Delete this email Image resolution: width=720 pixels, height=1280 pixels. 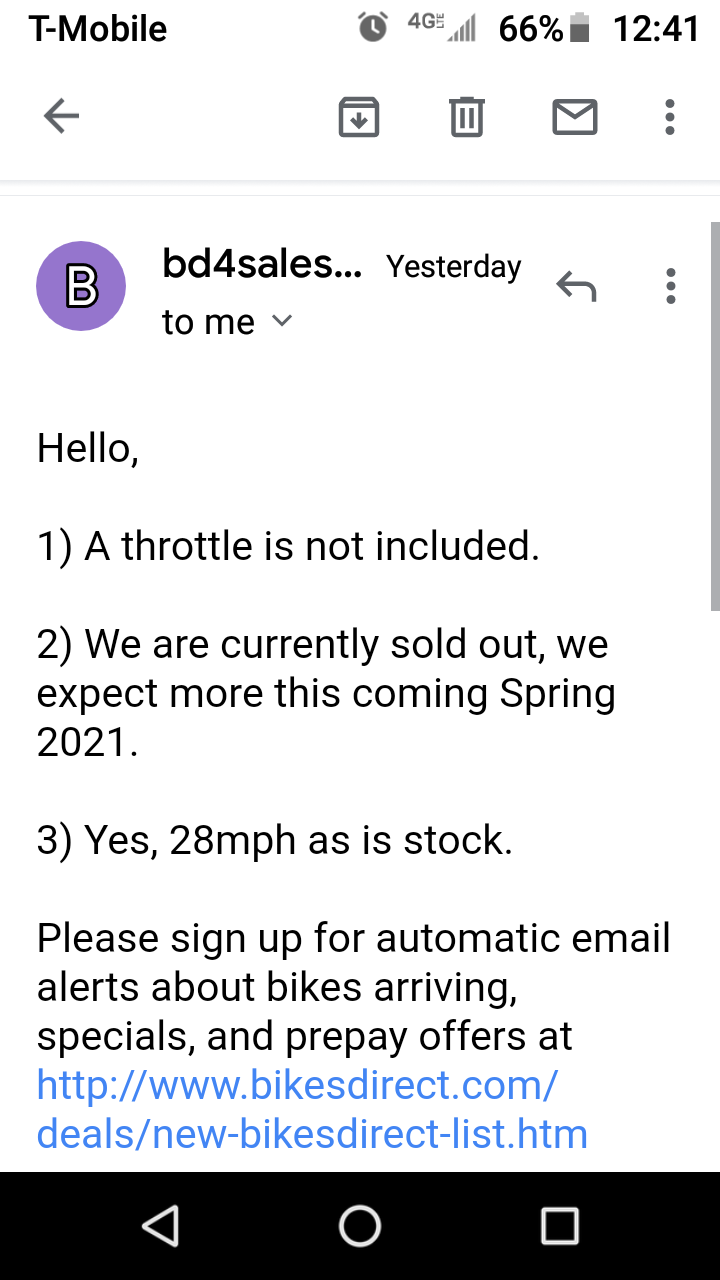point(466,118)
